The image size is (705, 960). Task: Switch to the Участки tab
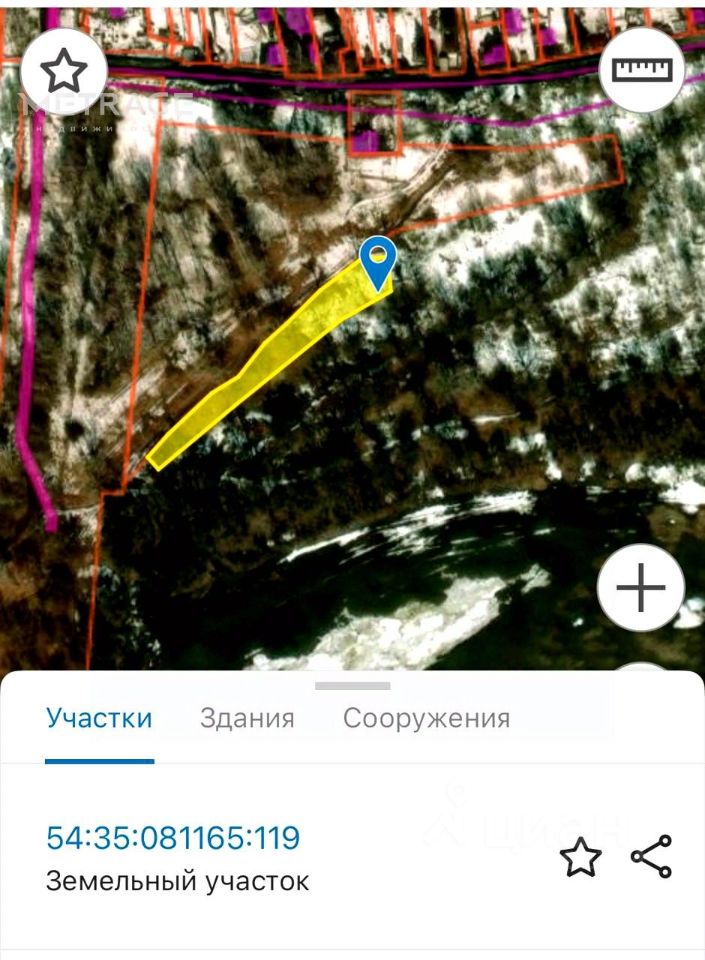point(99,718)
